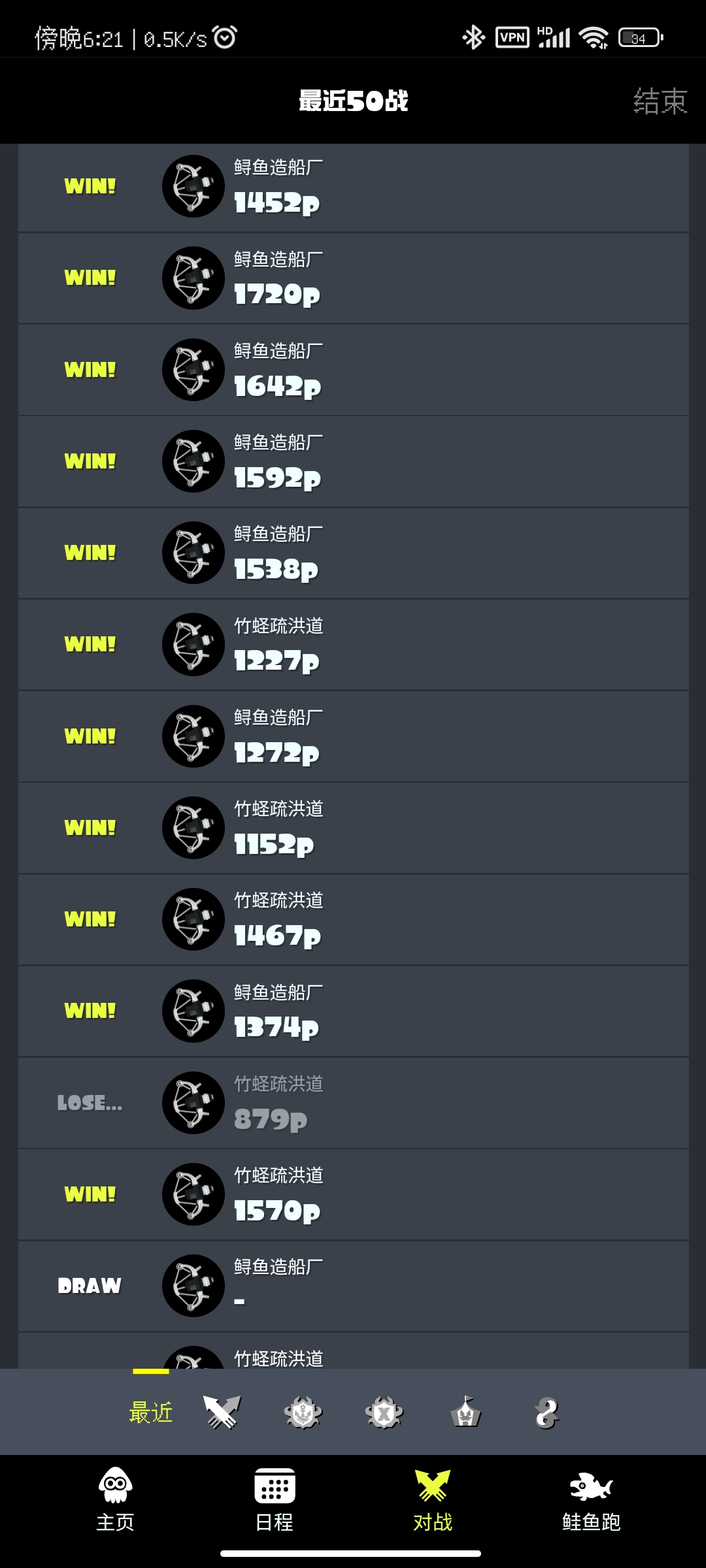Viewport: 706px width, 1568px height.
Task: Open the DRAW battle at 鲟鱼造船厂
Action: (x=353, y=1286)
